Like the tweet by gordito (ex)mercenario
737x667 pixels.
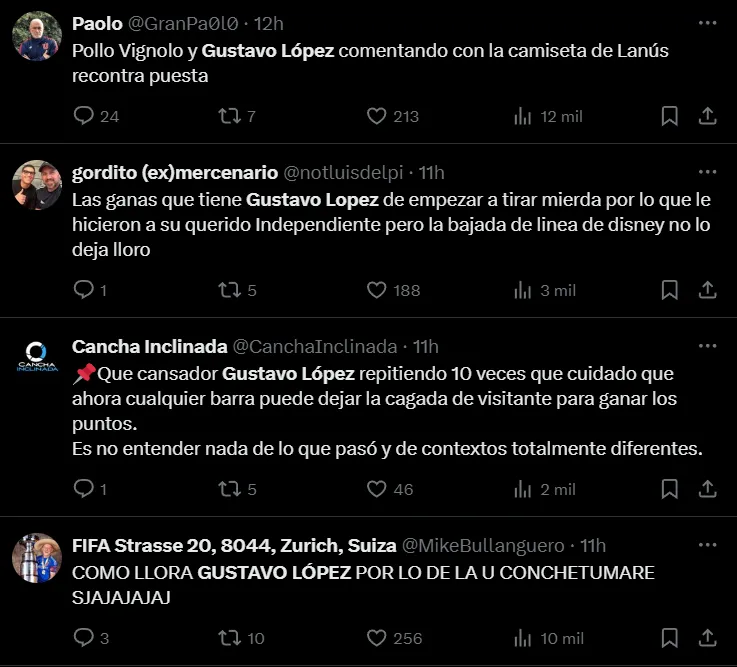pyautogui.click(x=376, y=290)
